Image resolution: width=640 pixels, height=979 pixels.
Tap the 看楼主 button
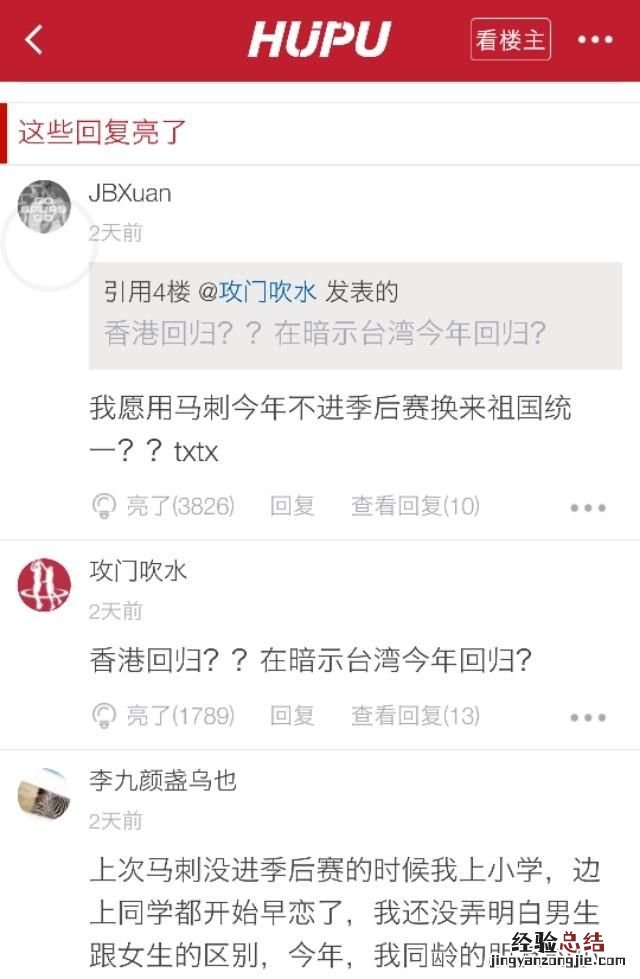(x=511, y=40)
